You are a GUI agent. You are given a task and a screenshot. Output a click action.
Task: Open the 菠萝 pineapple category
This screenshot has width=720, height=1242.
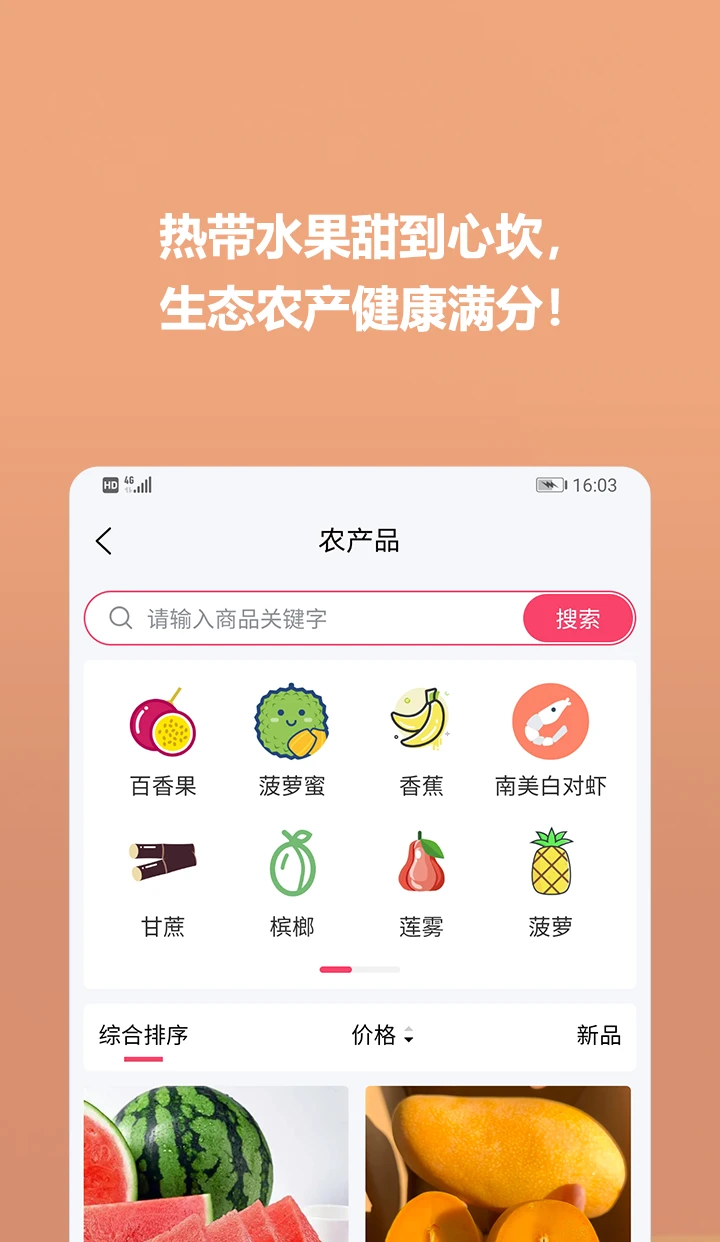pyautogui.click(x=549, y=864)
